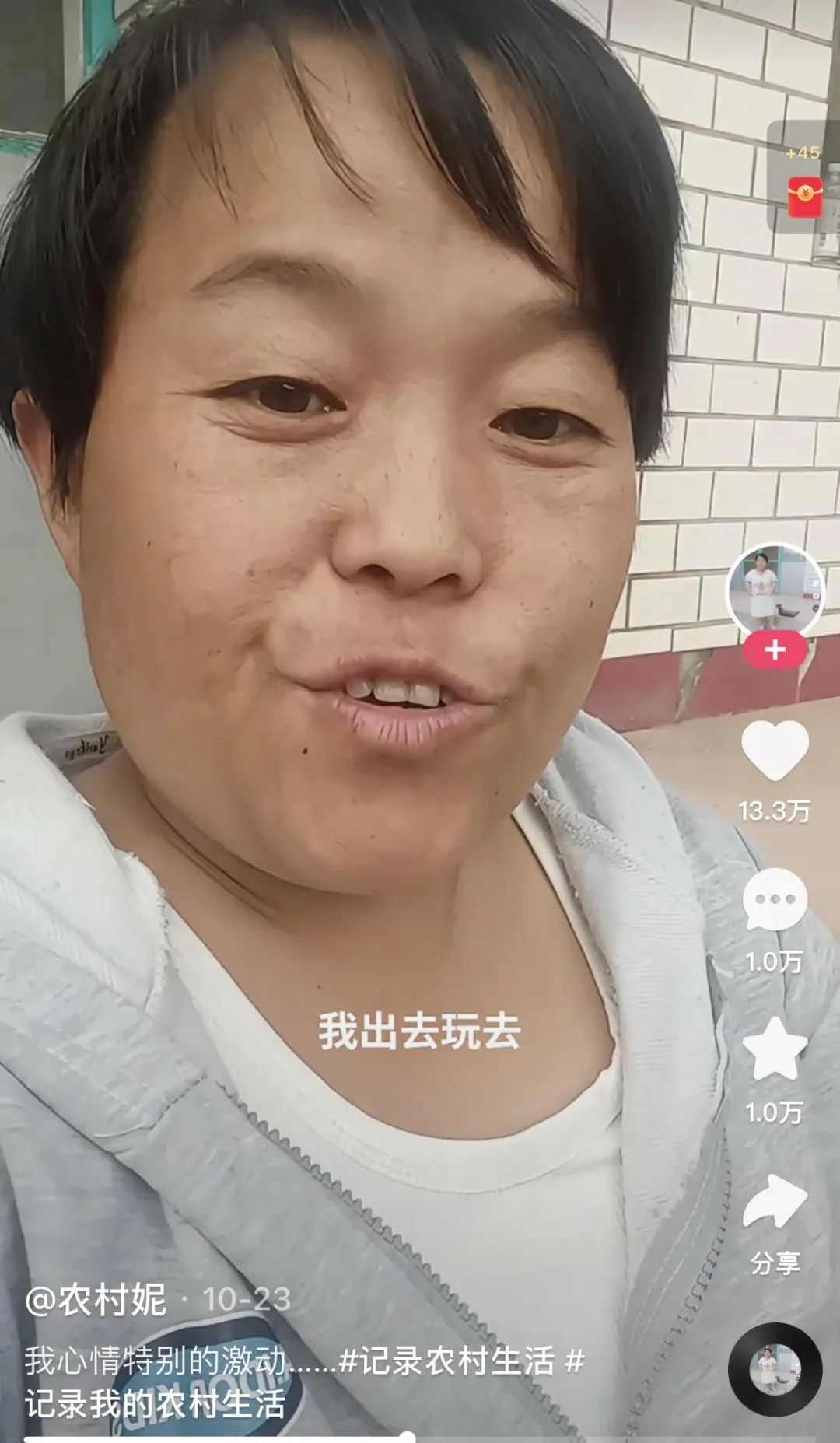Open the red envelope reward widget
The image size is (840, 1443).
804,187
